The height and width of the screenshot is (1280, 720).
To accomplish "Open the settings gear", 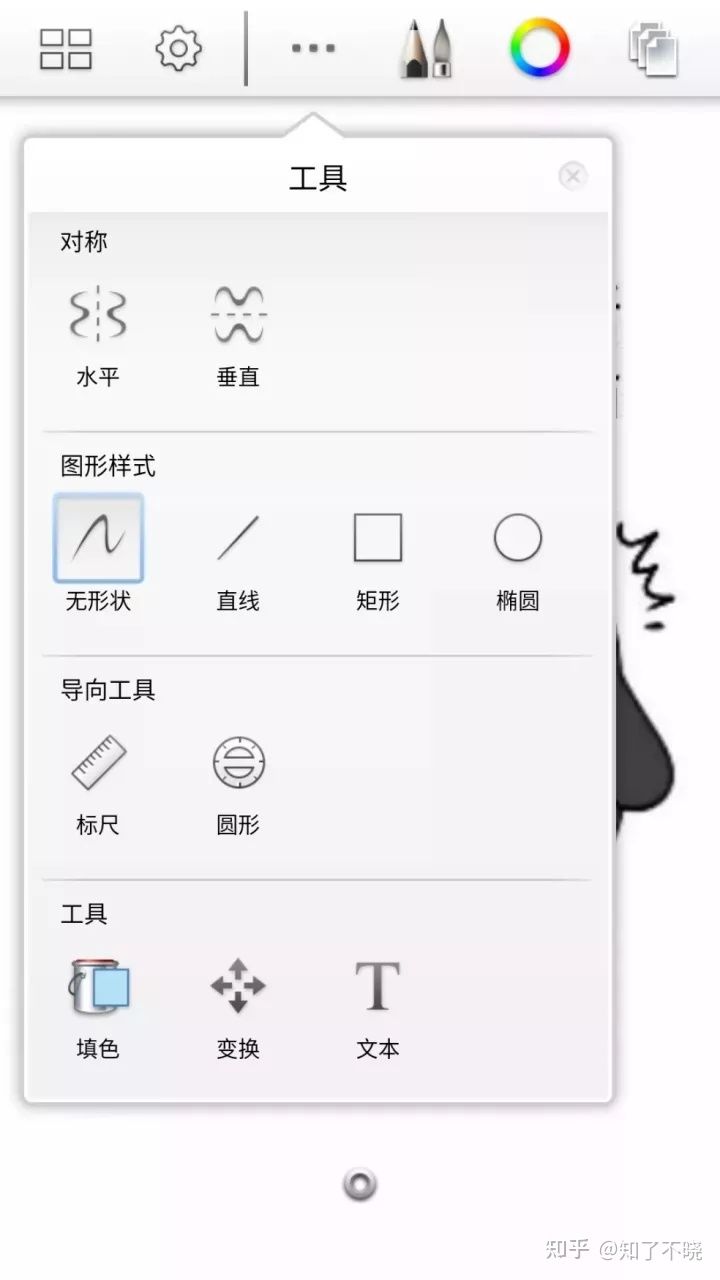I will pyautogui.click(x=178, y=47).
